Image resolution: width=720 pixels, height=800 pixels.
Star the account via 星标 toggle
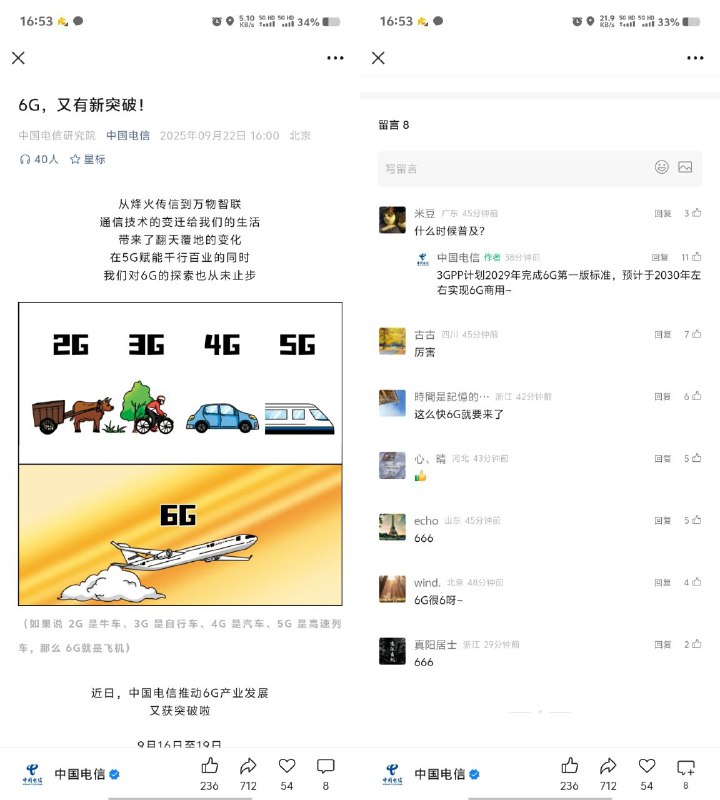point(87,158)
